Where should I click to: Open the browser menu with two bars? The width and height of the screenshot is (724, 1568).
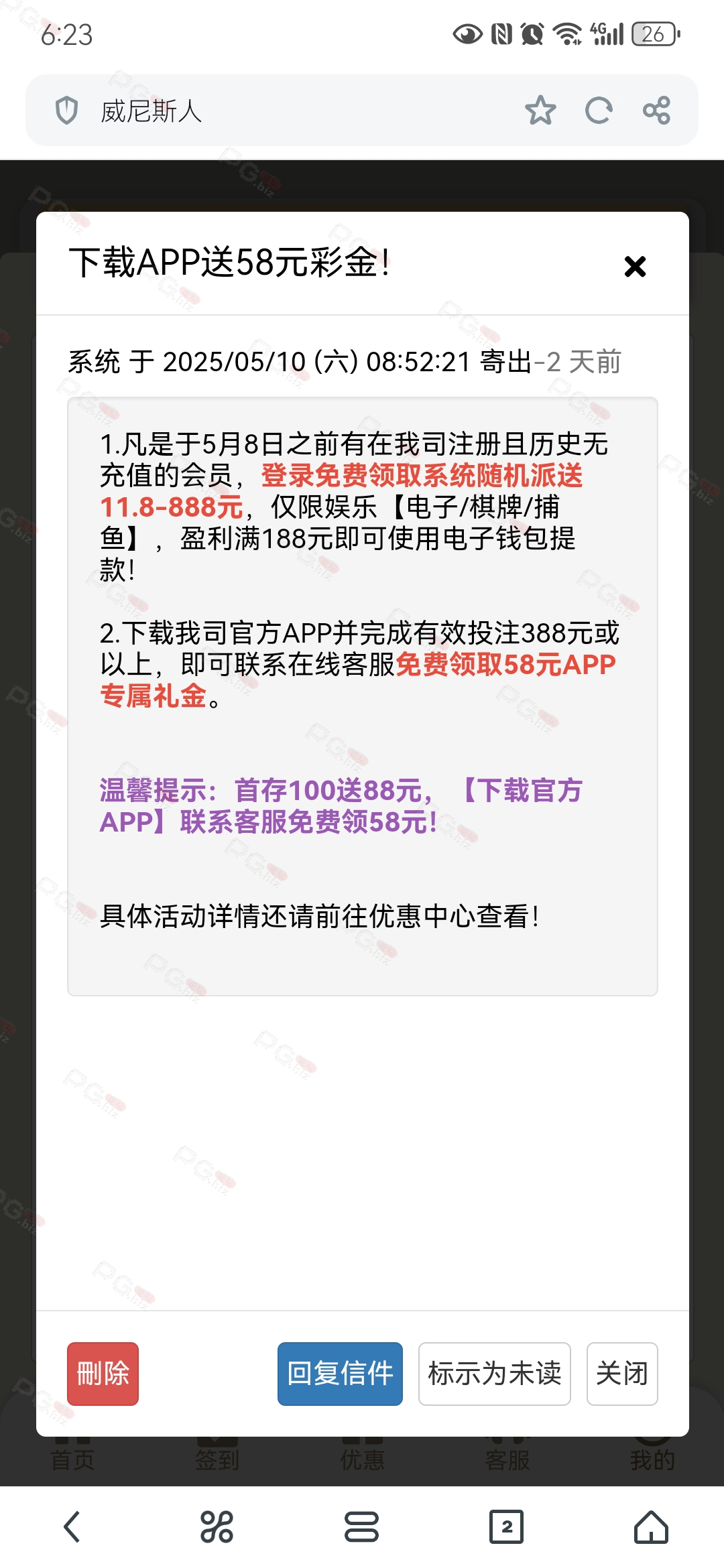[x=362, y=1527]
